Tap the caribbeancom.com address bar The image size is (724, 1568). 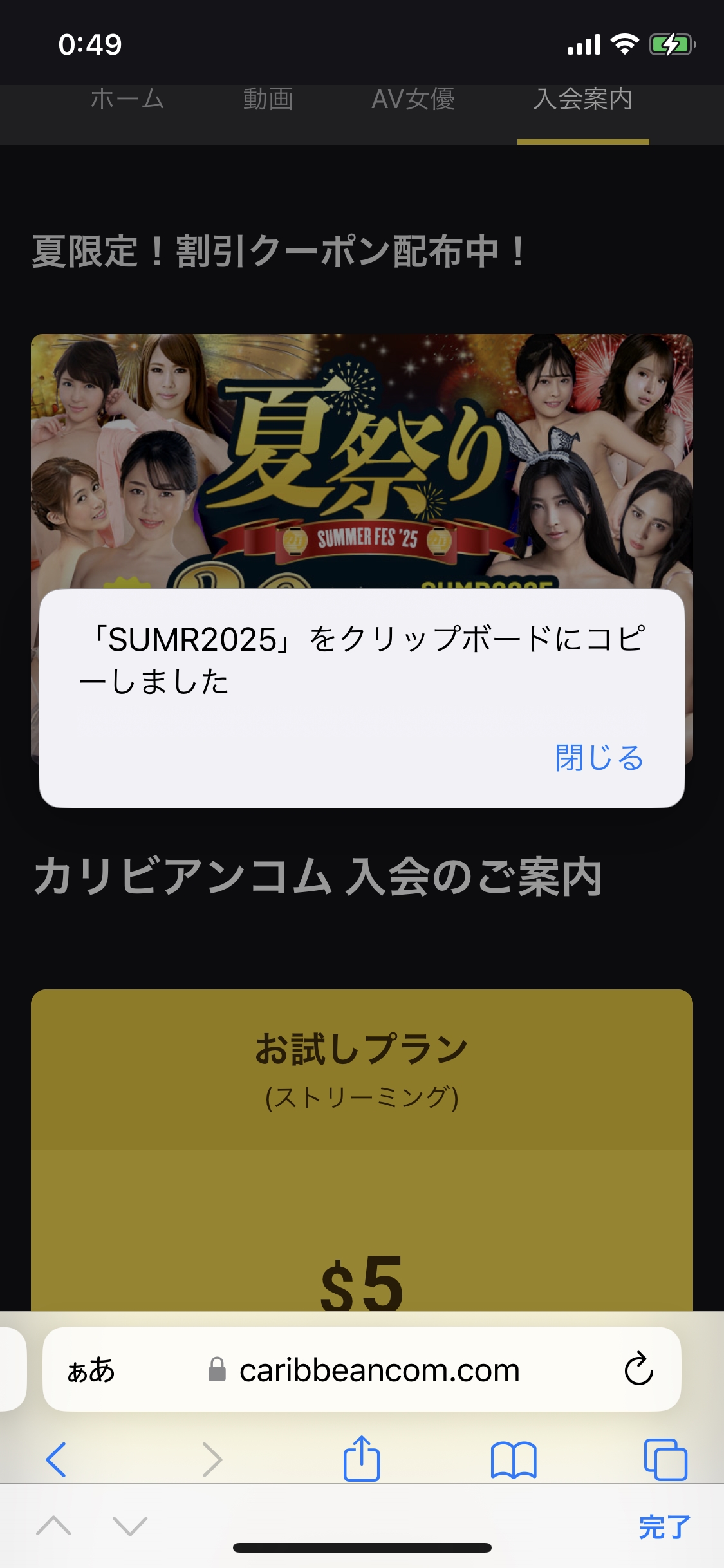[378, 1370]
